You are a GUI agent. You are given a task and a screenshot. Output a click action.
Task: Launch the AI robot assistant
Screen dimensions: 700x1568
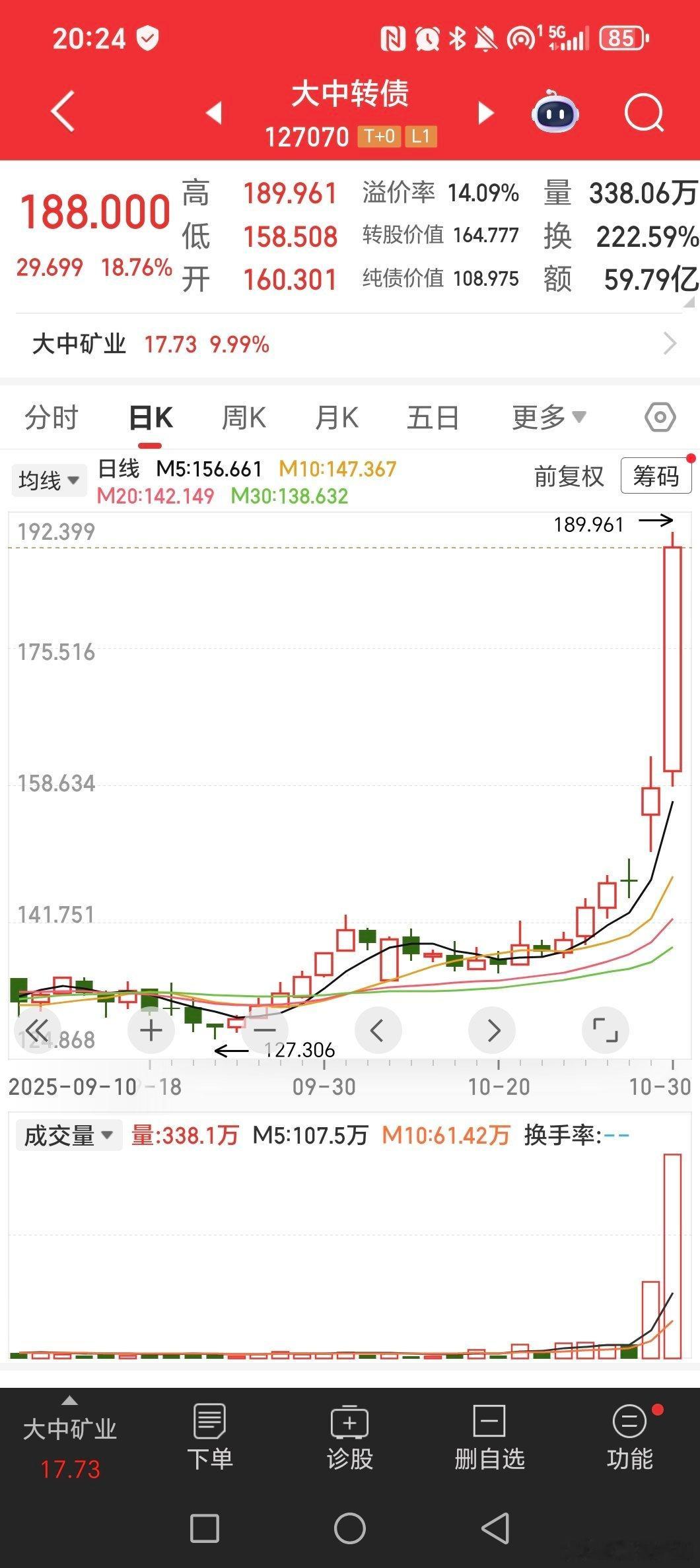point(555,114)
